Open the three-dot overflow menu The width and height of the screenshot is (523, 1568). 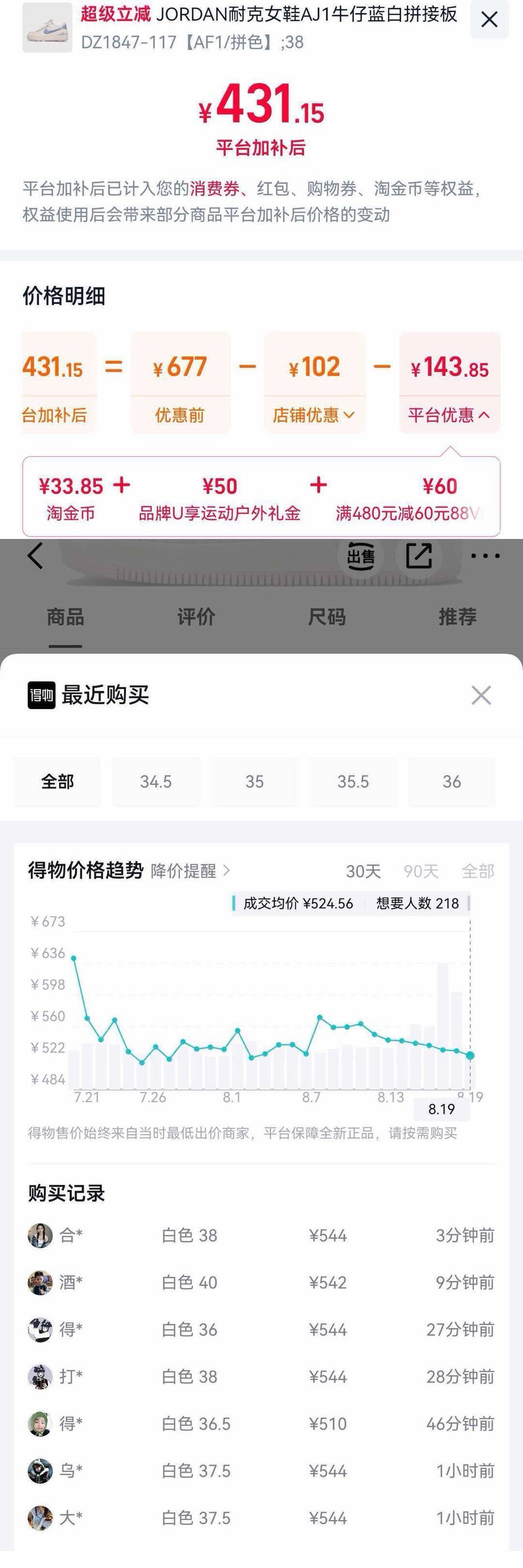[485, 556]
